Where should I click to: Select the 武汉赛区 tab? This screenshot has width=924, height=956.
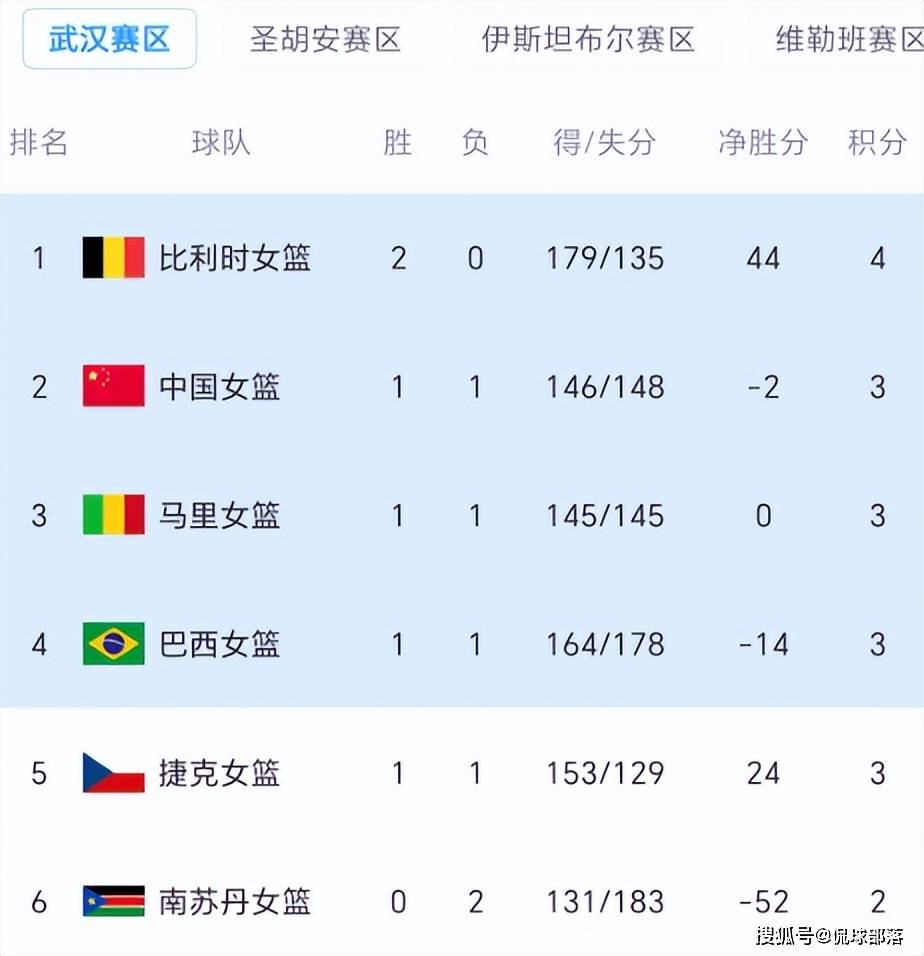[110, 40]
